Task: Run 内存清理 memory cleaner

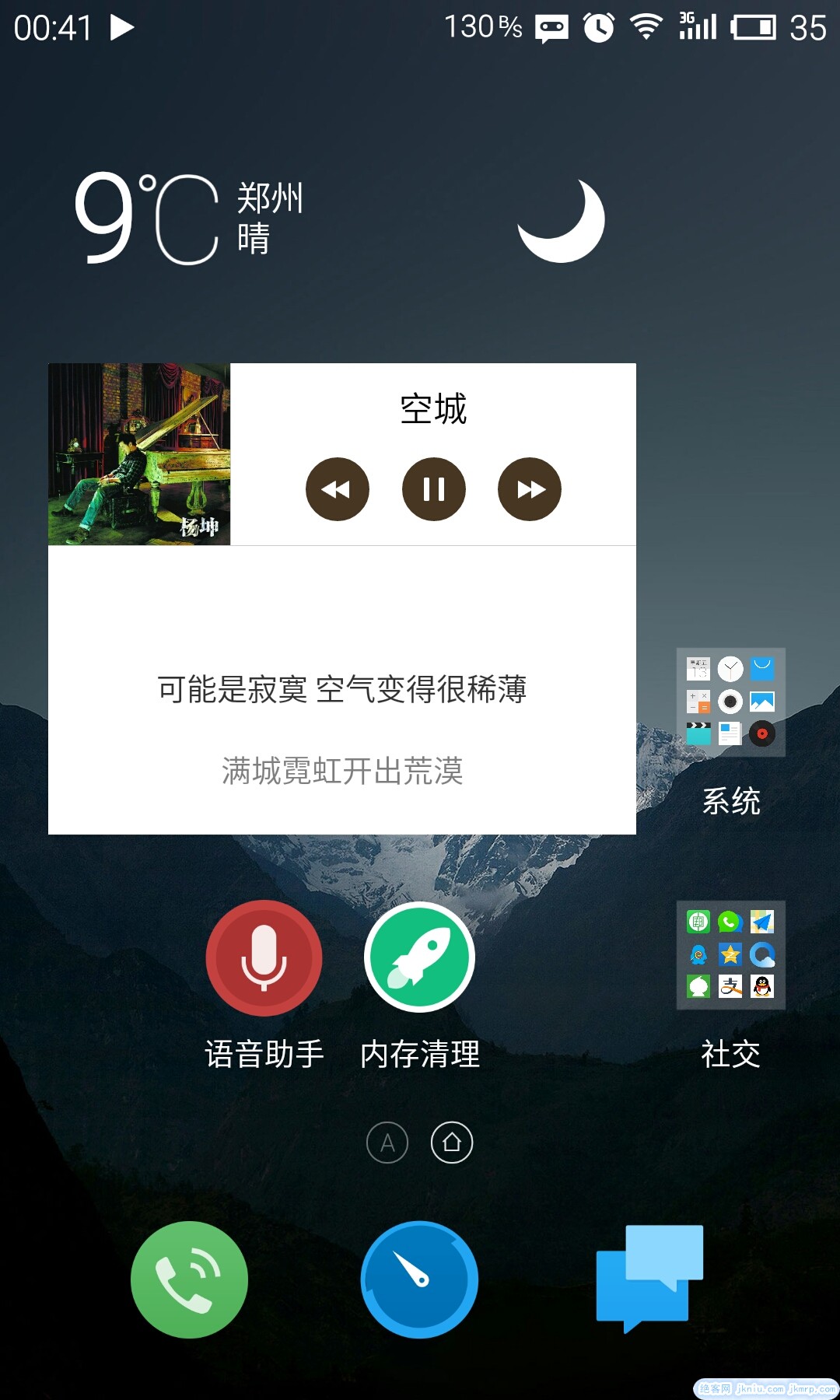Action: click(420, 958)
